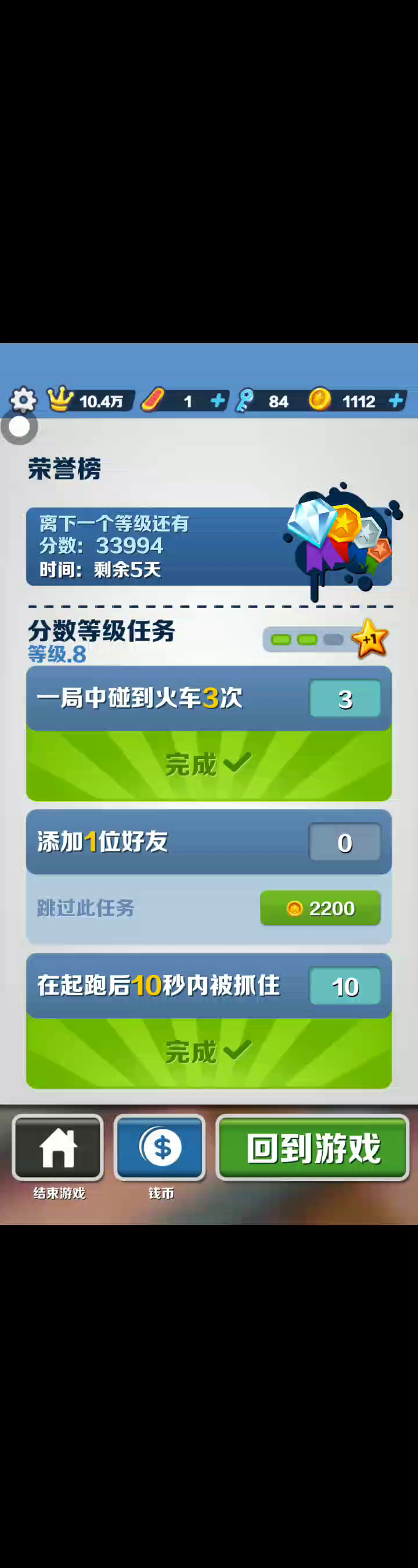418x1568 pixels.
Task: Add more coins with plus icon
Action: click(x=396, y=400)
